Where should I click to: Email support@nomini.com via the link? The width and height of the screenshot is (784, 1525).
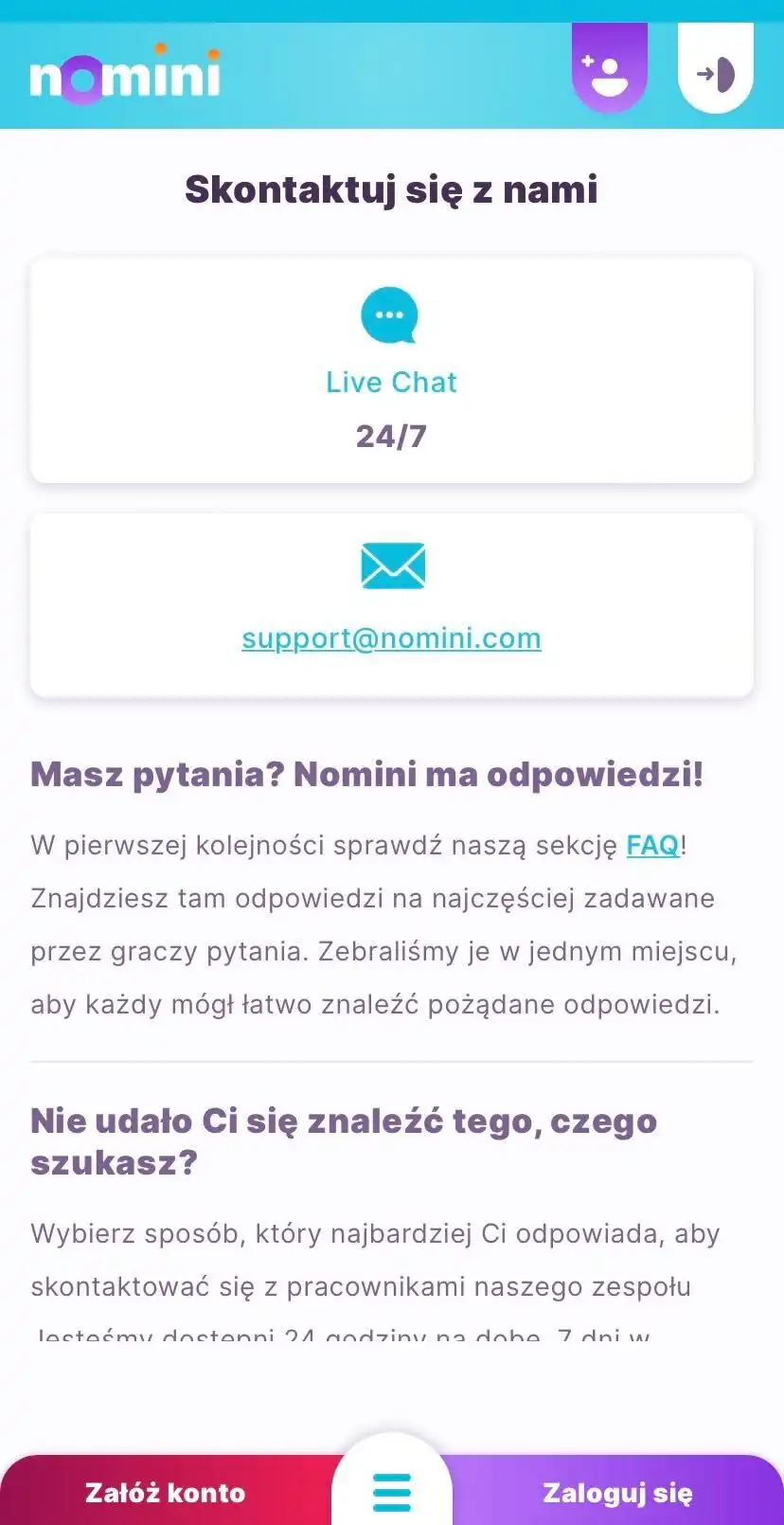[x=391, y=638]
